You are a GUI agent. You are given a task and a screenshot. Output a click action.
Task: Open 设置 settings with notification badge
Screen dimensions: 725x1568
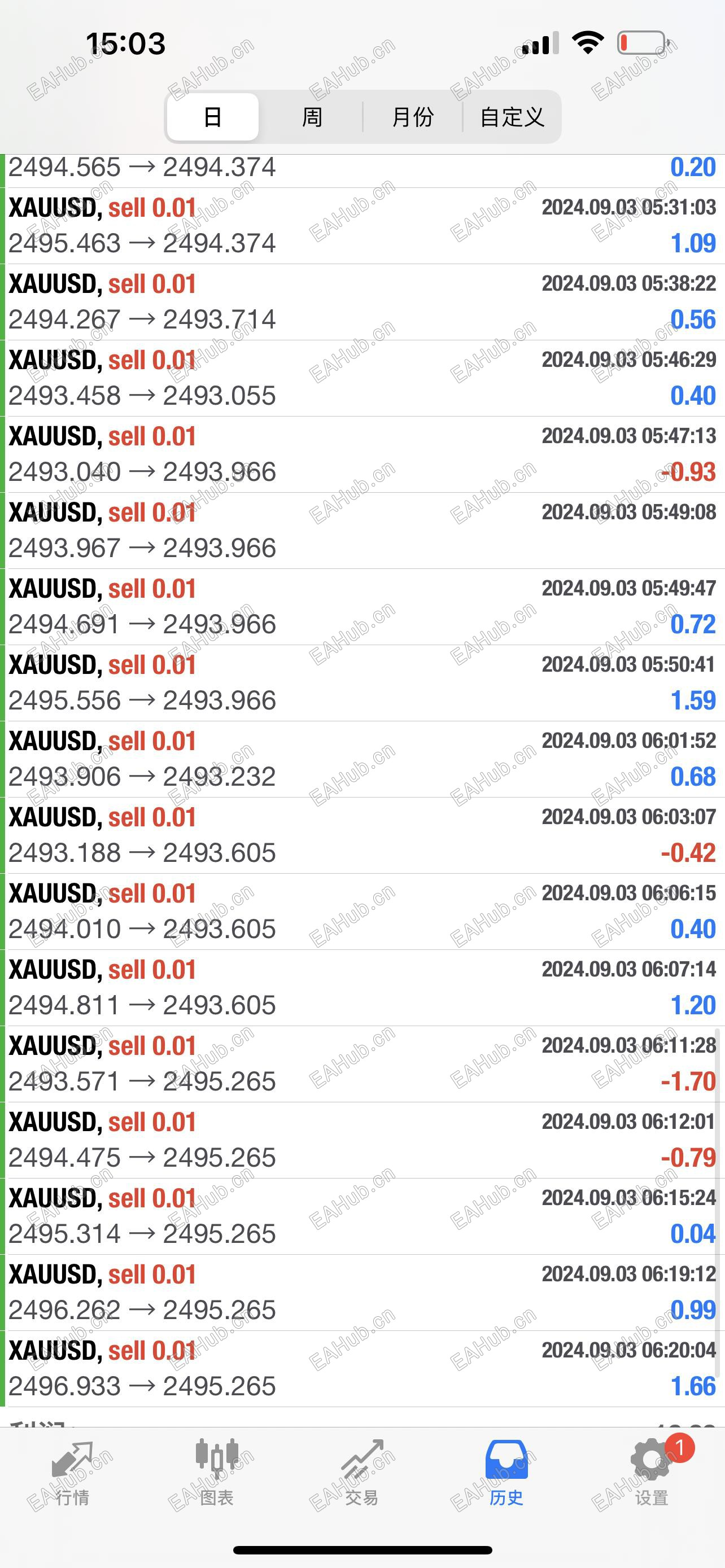pyautogui.click(x=653, y=1473)
